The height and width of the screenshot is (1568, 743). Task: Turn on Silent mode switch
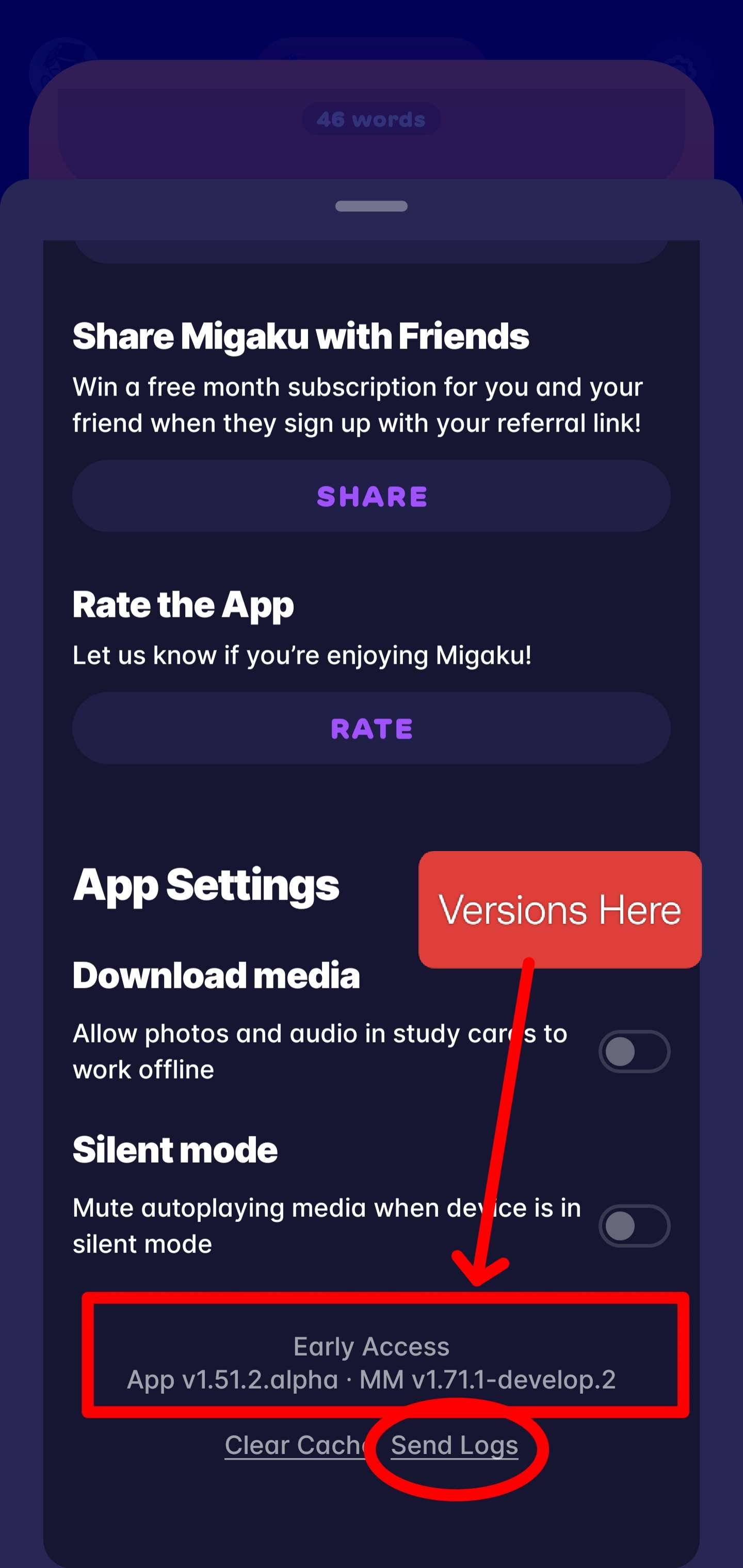point(634,1226)
